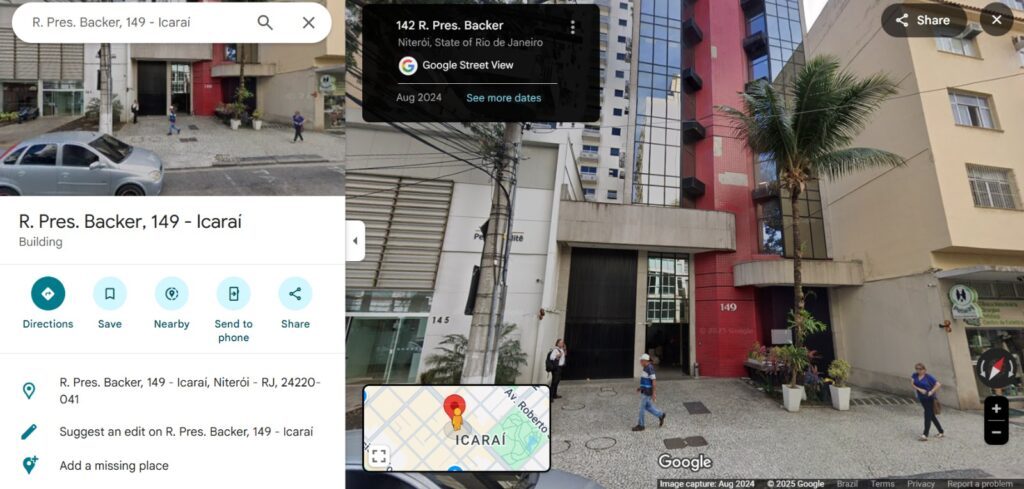Image resolution: width=1024 pixels, height=489 pixels.
Task: Open Suggest an edit row
Action: 186,432
